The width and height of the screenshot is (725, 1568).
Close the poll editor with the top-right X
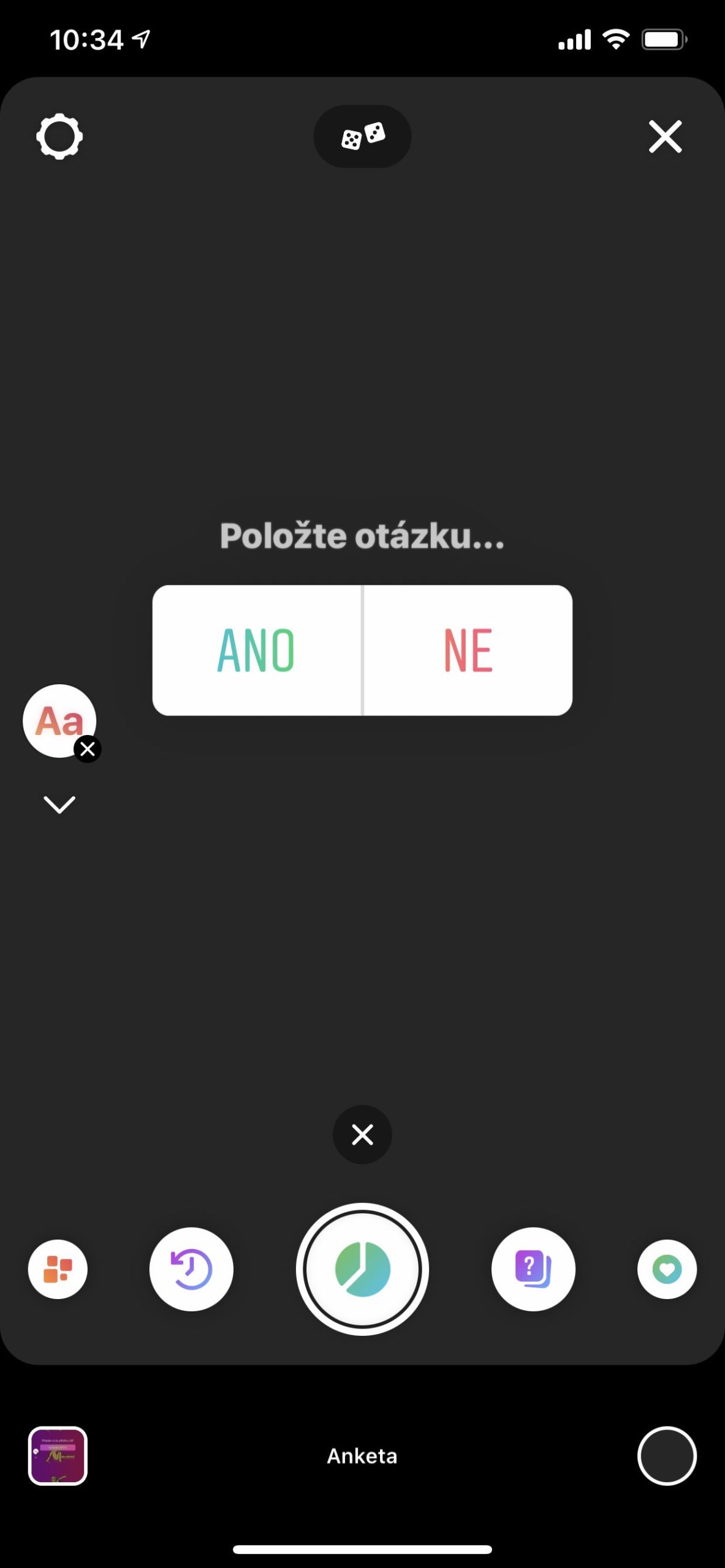[x=666, y=138]
